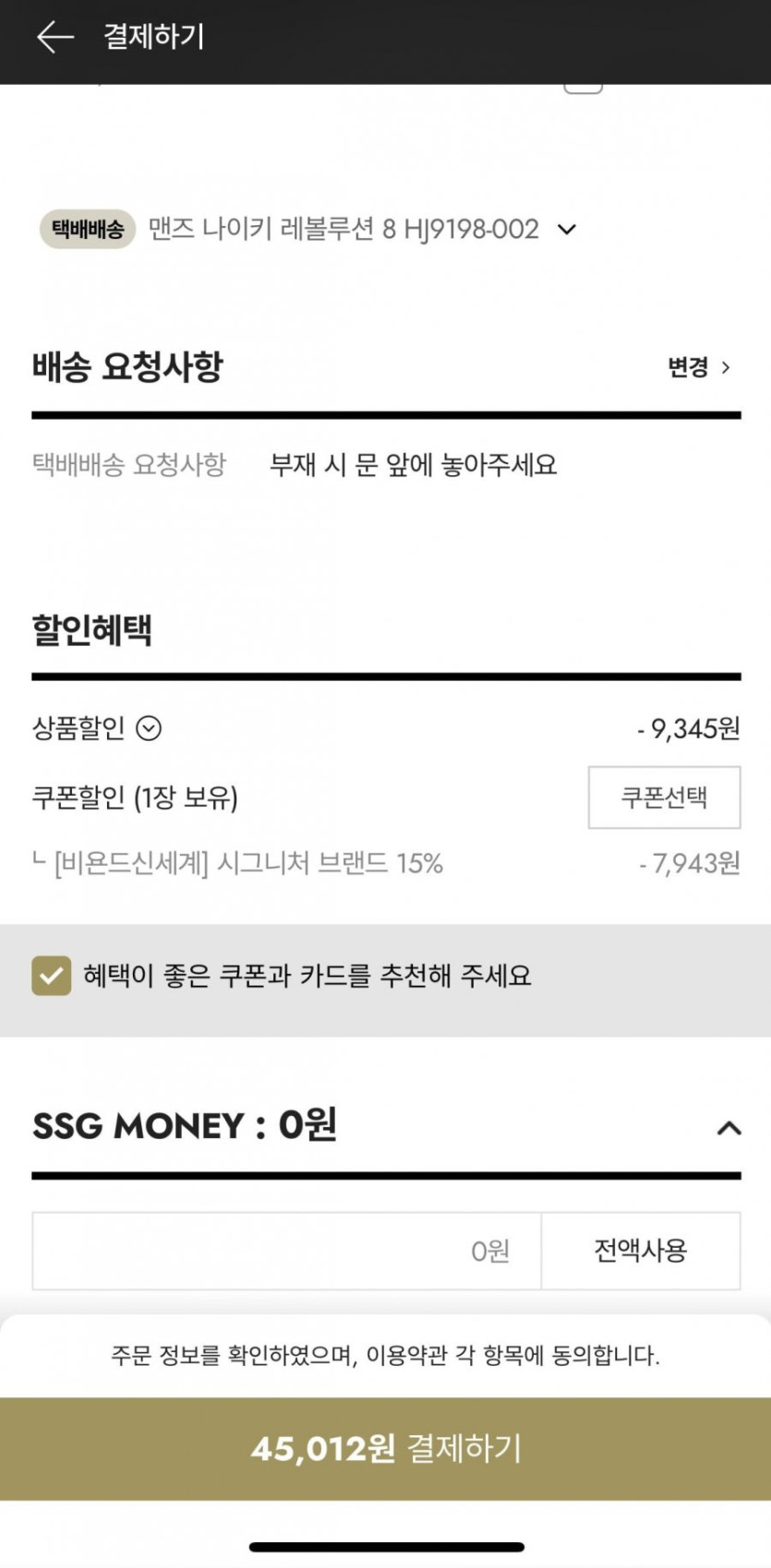Pay 45,012원 with 결제하기 button
Image resolution: width=771 pixels, height=1568 pixels.
point(386,1448)
